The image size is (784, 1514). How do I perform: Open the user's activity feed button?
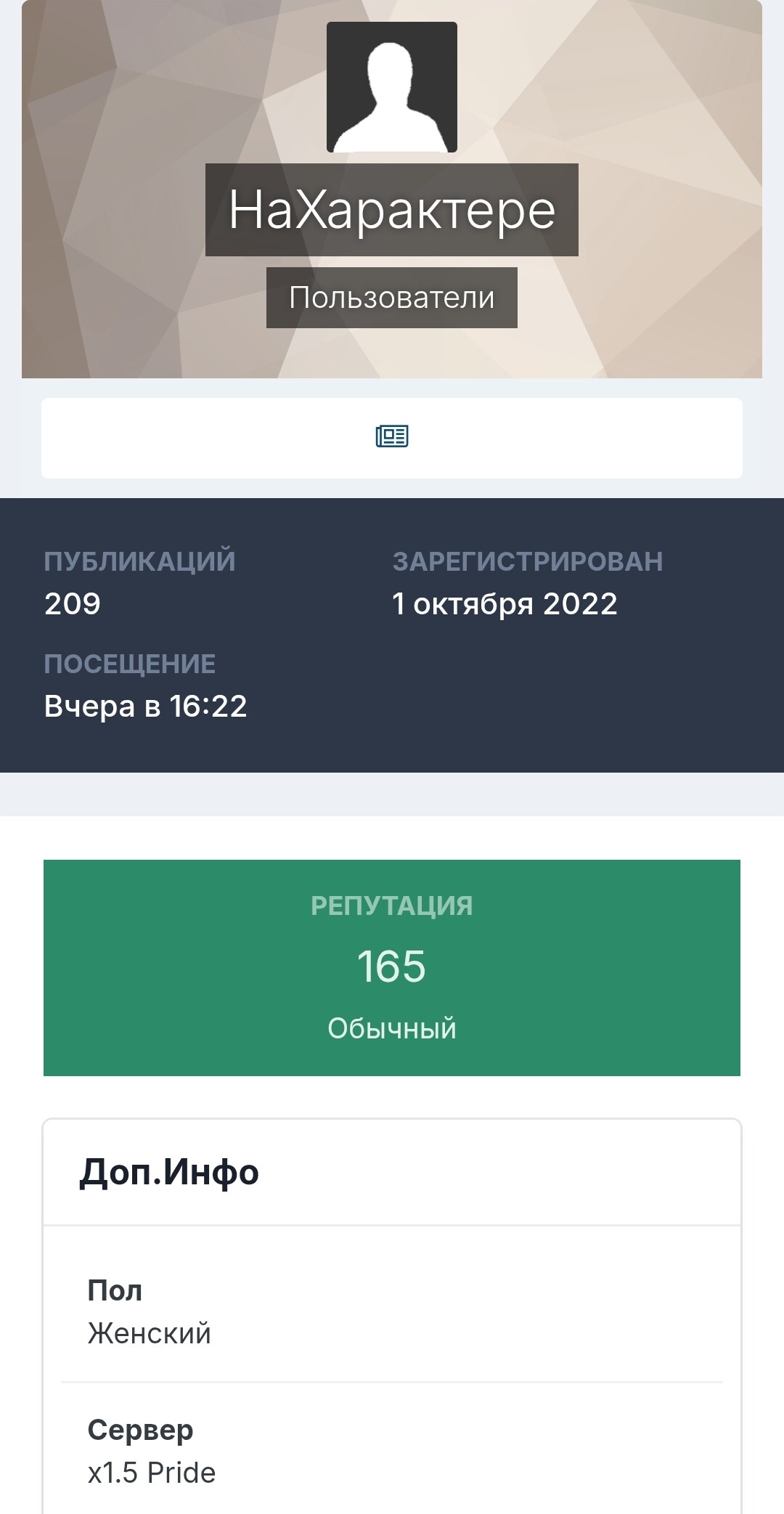[x=392, y=437]
